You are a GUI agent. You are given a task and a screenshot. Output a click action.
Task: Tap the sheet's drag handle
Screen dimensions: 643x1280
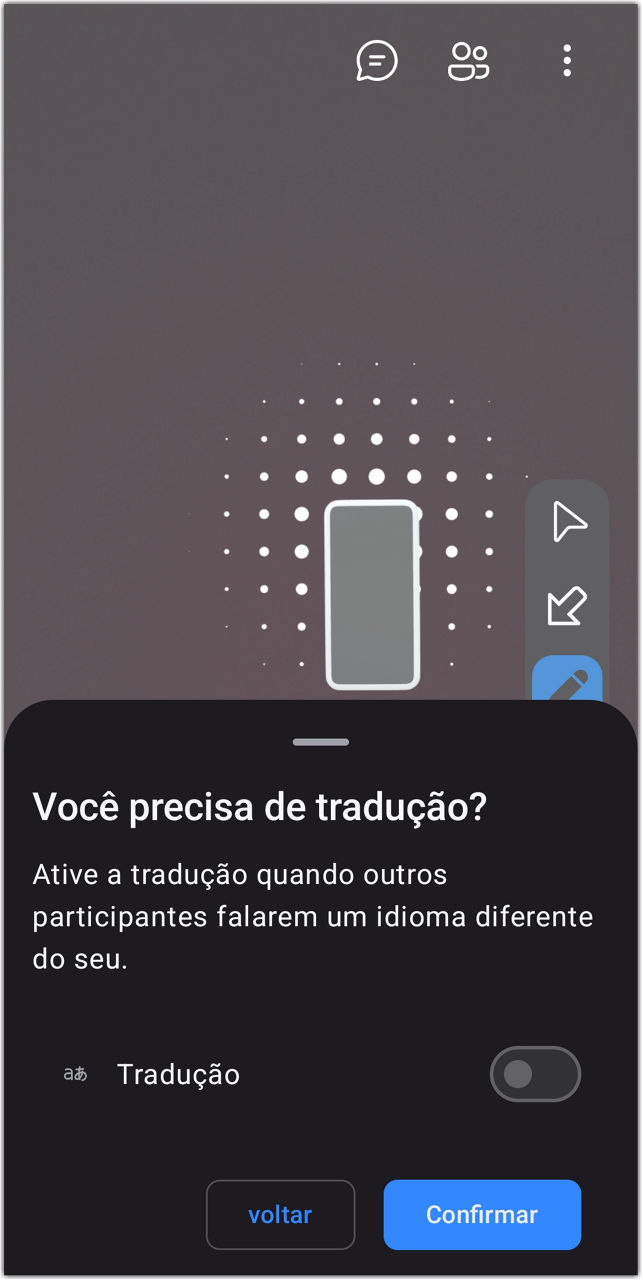point(321,742)
